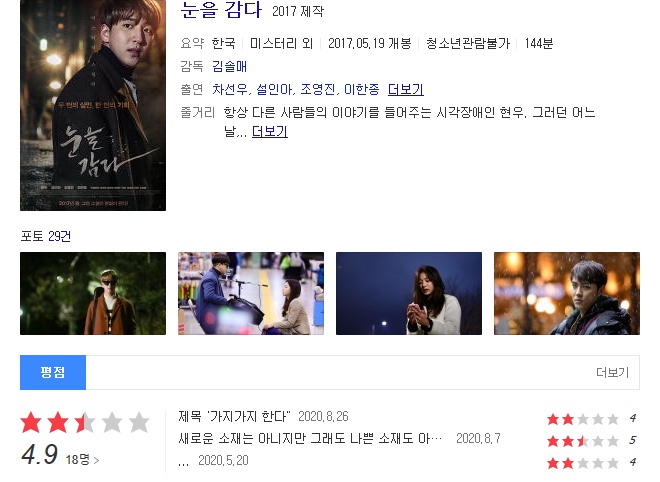
Task: Open the review '가지가지 한다'
Action: (234, 416)
